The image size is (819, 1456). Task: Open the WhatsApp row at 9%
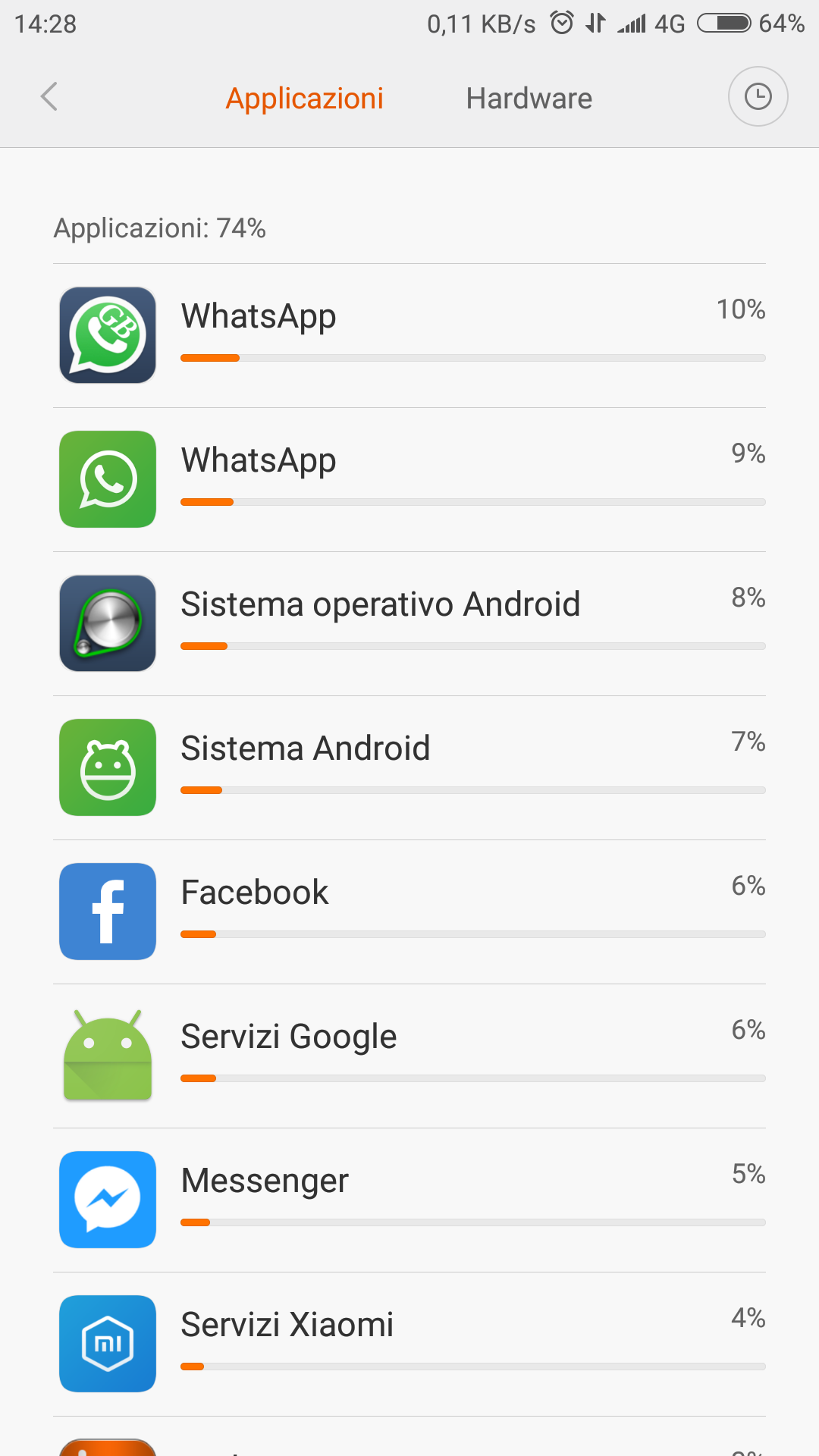(x=409, y=480)
